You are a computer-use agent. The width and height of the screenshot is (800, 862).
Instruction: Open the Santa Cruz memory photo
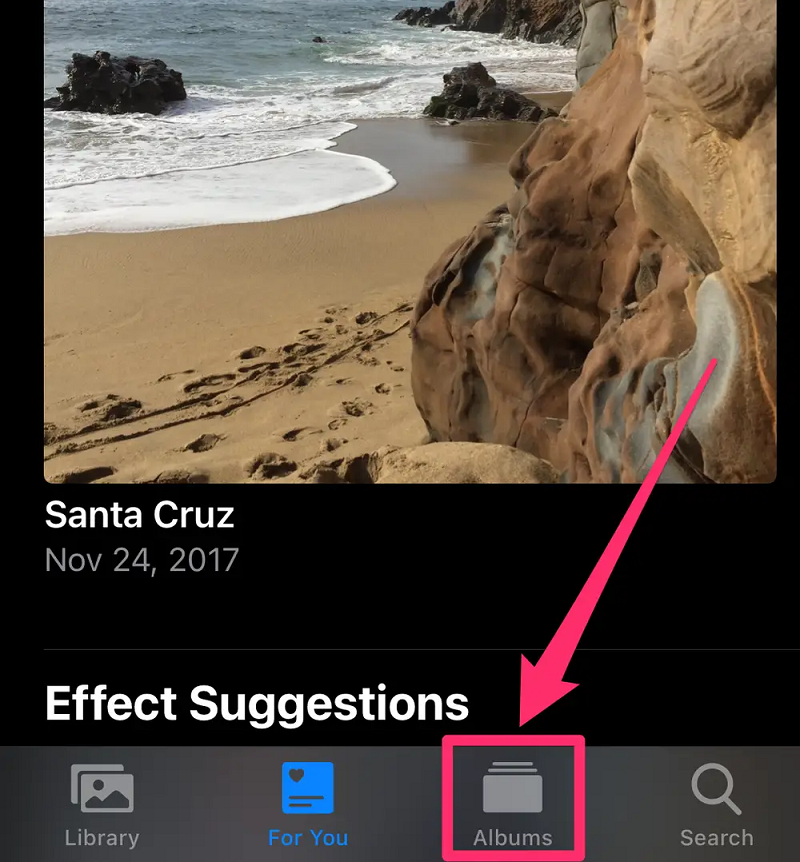(410, 240)
